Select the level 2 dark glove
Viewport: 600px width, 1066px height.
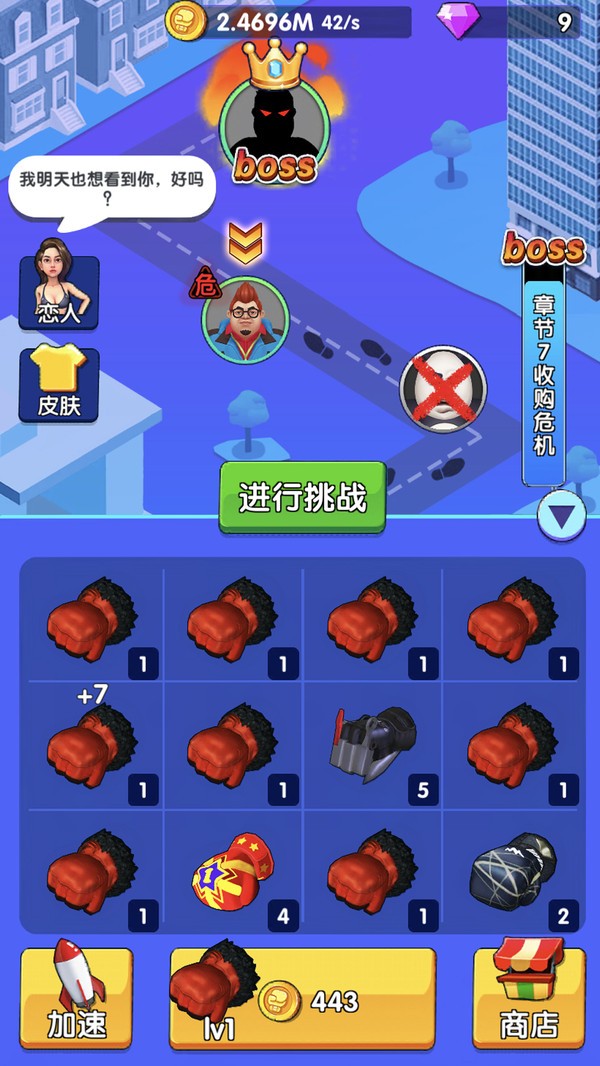point(513,872)
